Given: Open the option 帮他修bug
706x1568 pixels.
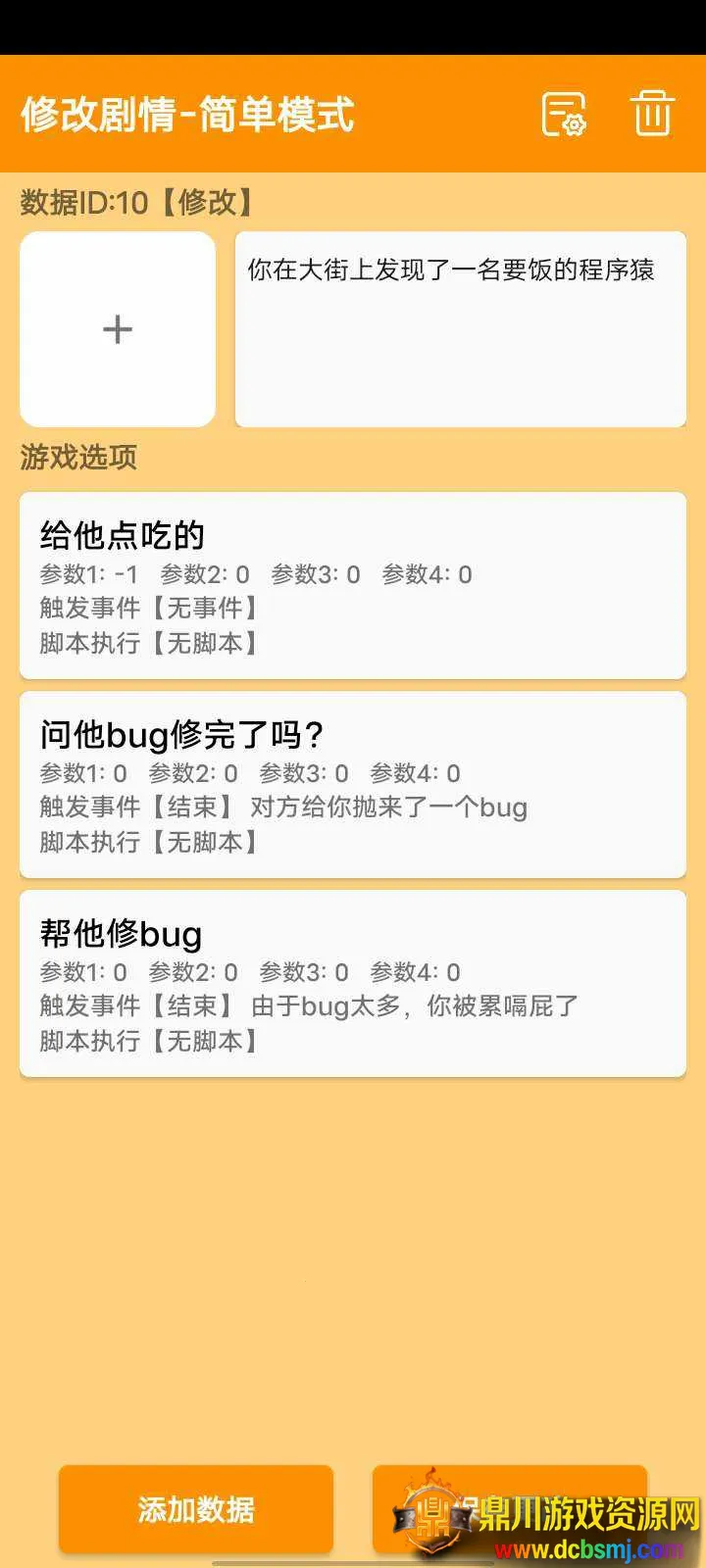Looking at the screenshot, I should point(353,983).
